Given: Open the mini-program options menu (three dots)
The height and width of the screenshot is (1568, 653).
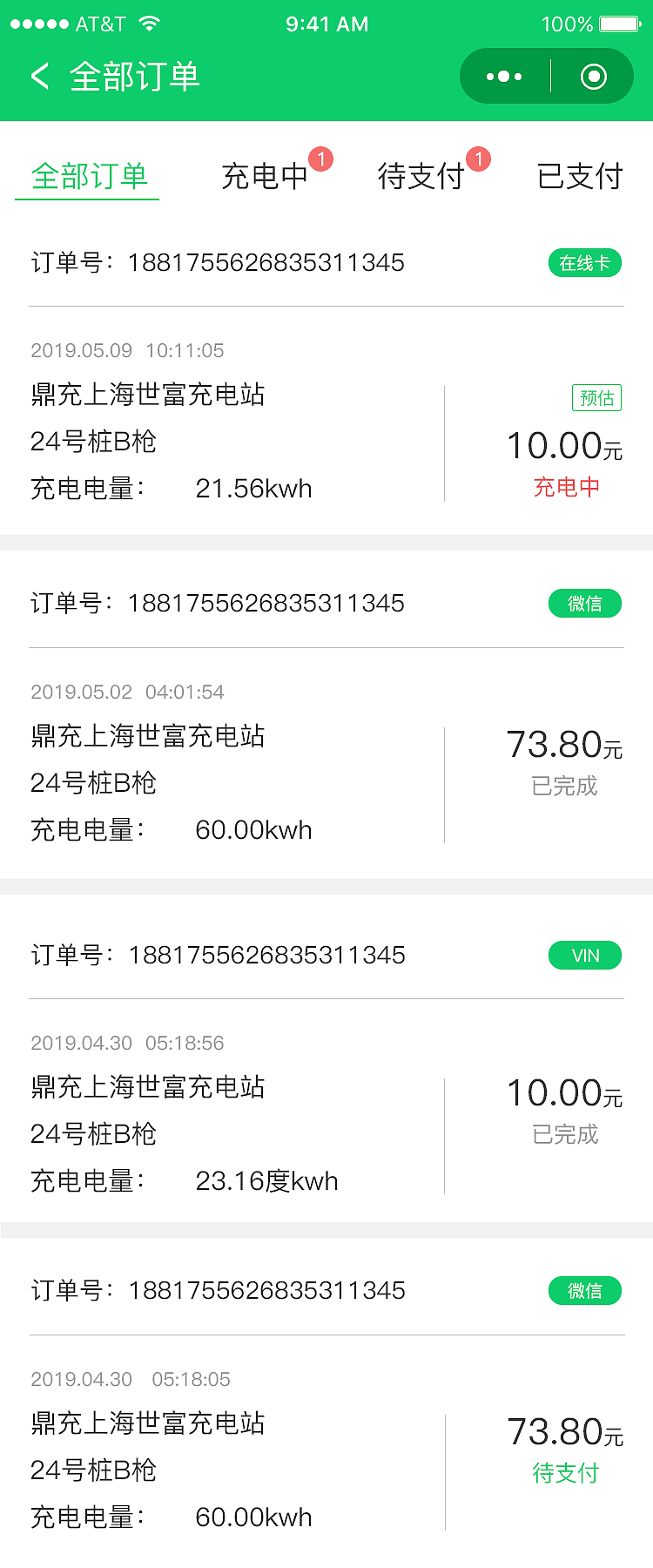Looking at the screenshot, I should [502, 76].
